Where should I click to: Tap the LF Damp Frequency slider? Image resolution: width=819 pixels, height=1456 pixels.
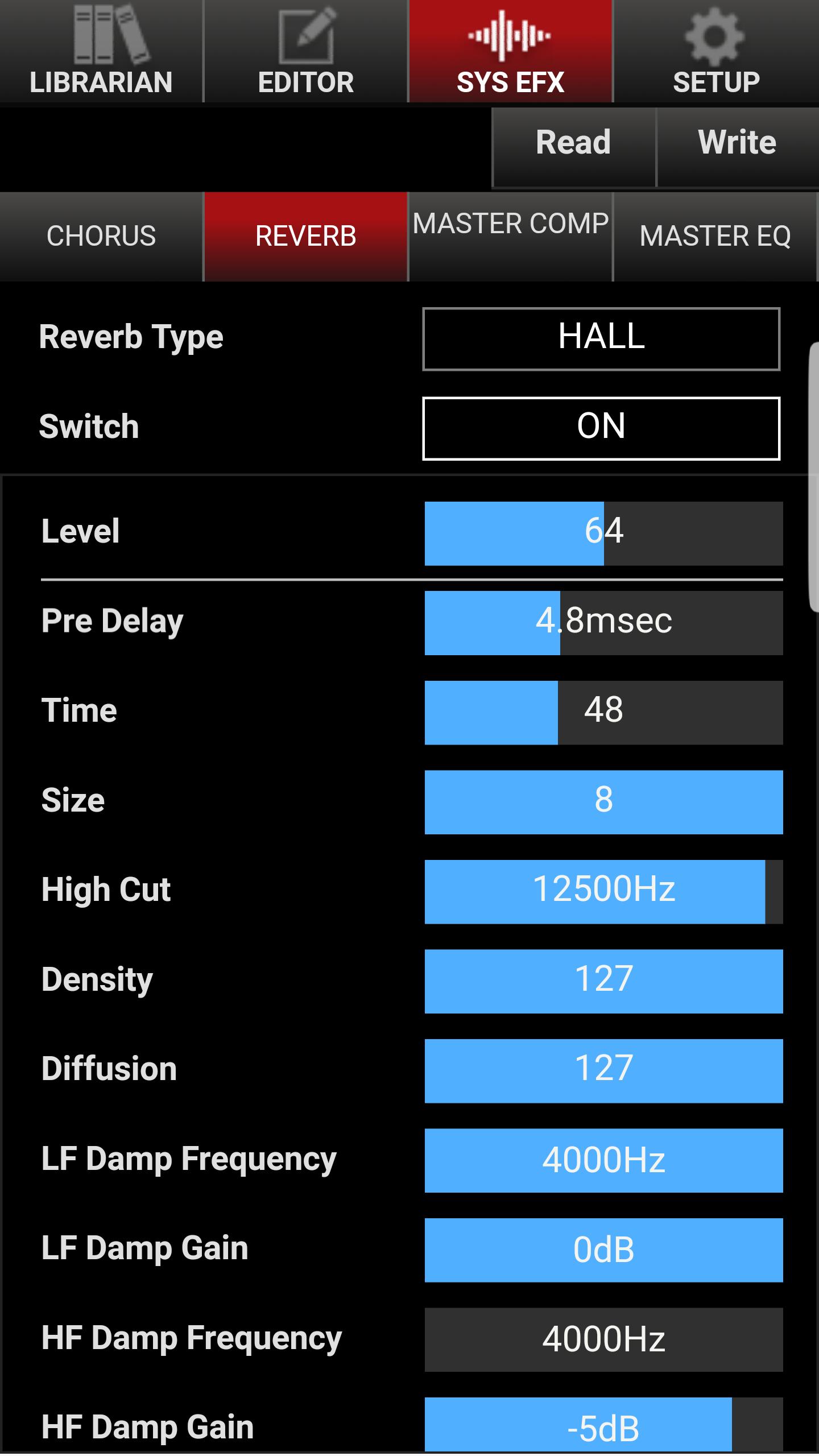[x=603, y=1160]
